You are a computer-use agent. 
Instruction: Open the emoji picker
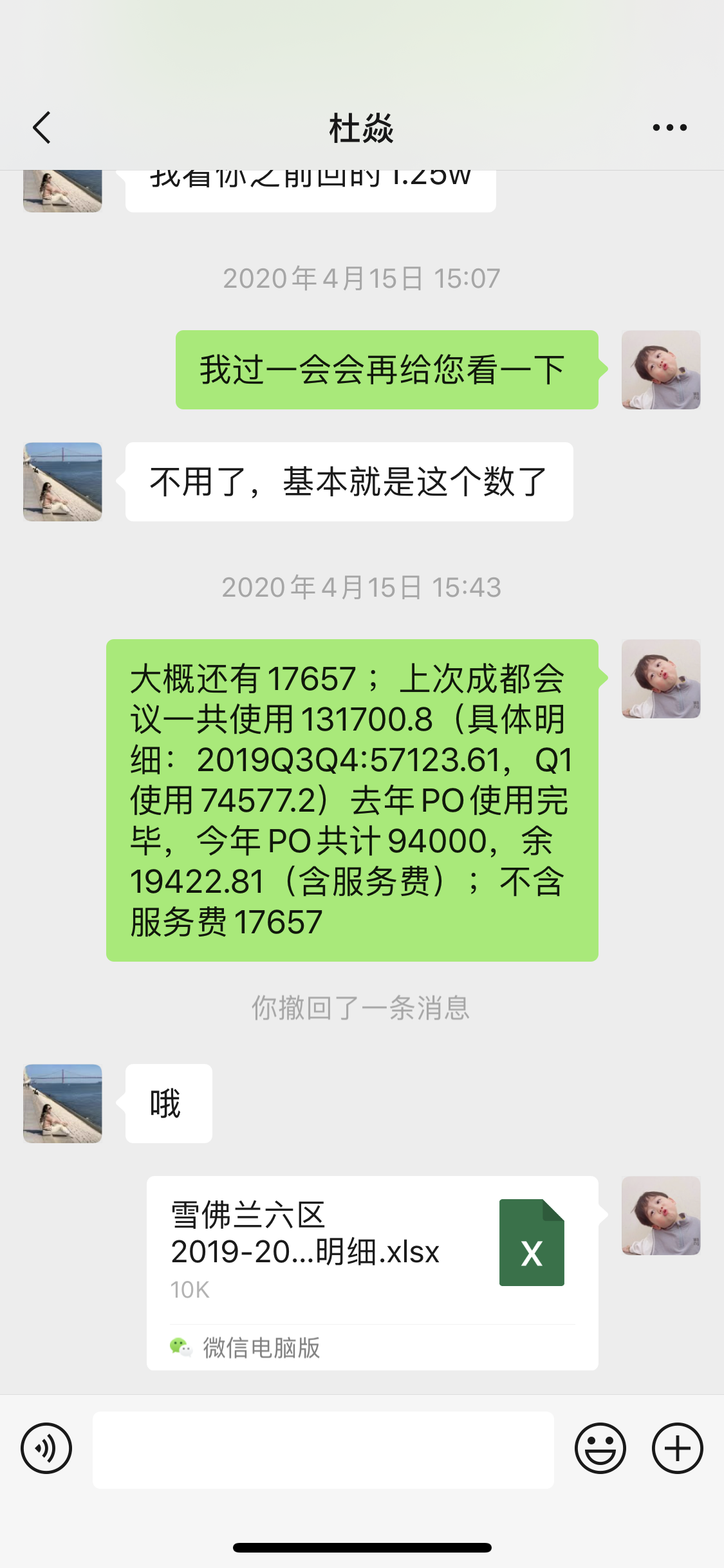(600, 1448)
